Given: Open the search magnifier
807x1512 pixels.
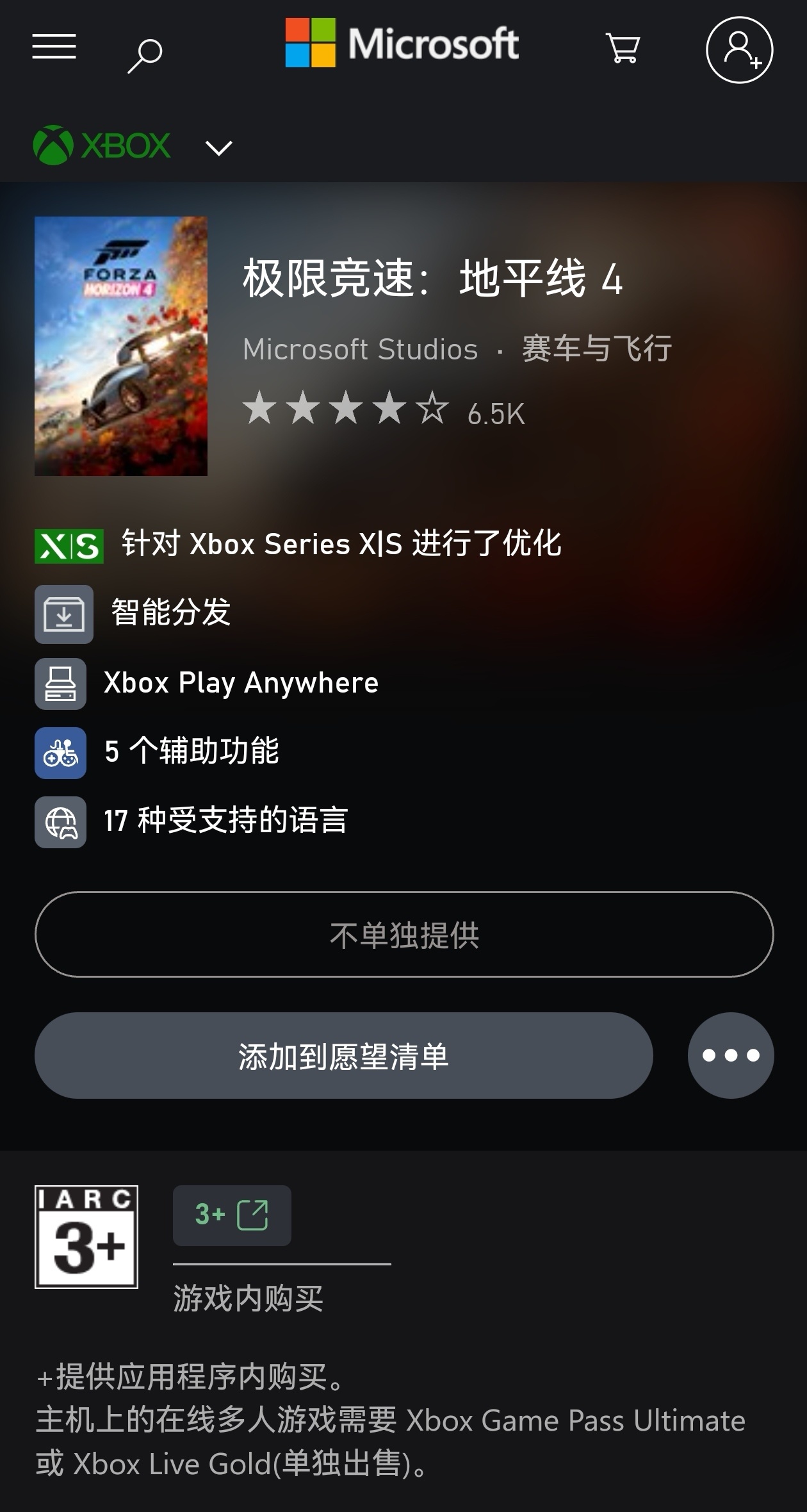Looking at the screenshot, I should [x=145, y=55].
